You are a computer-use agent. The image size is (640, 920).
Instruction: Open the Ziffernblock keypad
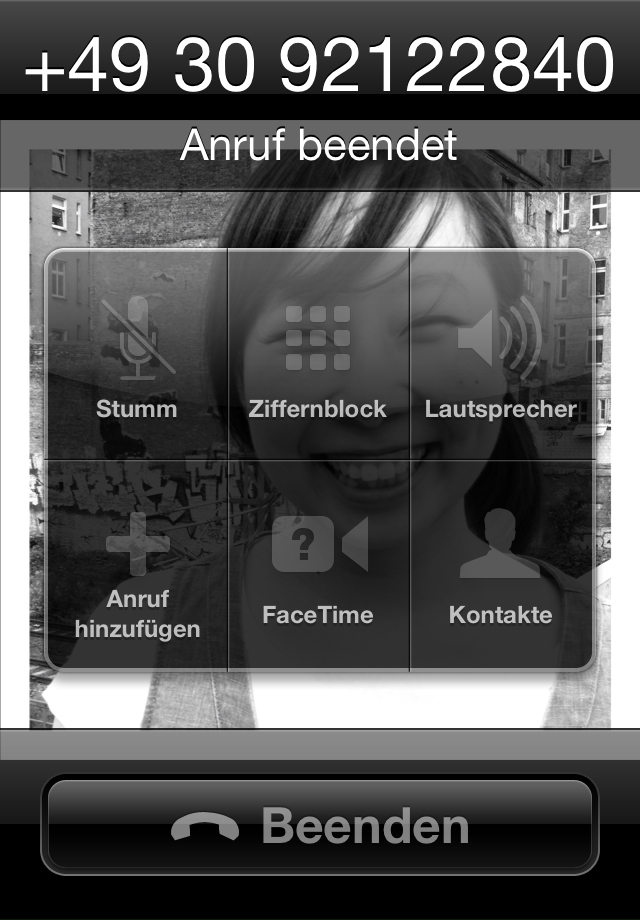[x=318, y=355]
